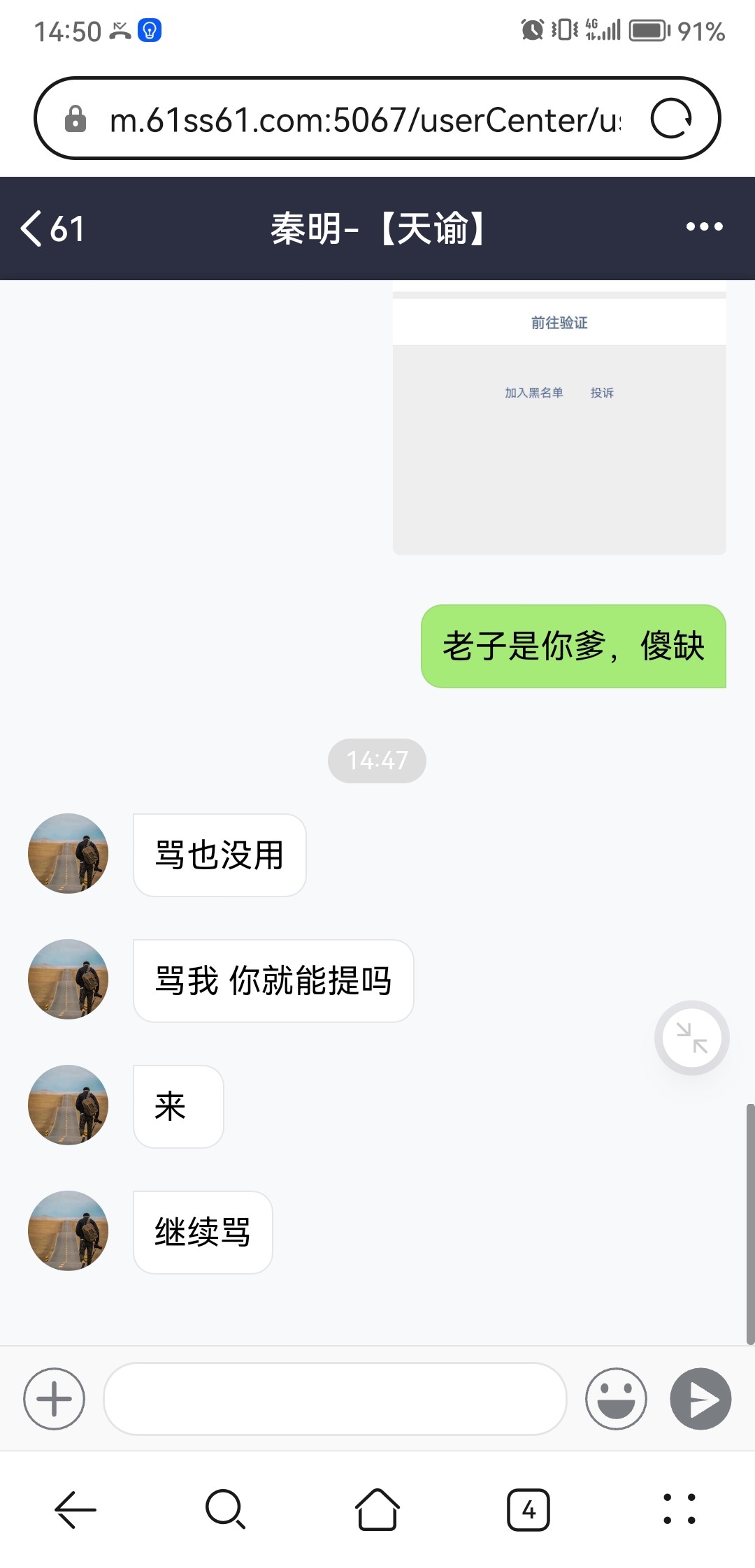Click the lock icon in the address bar
Screen dimensions: 755x1568
point(74,117)
